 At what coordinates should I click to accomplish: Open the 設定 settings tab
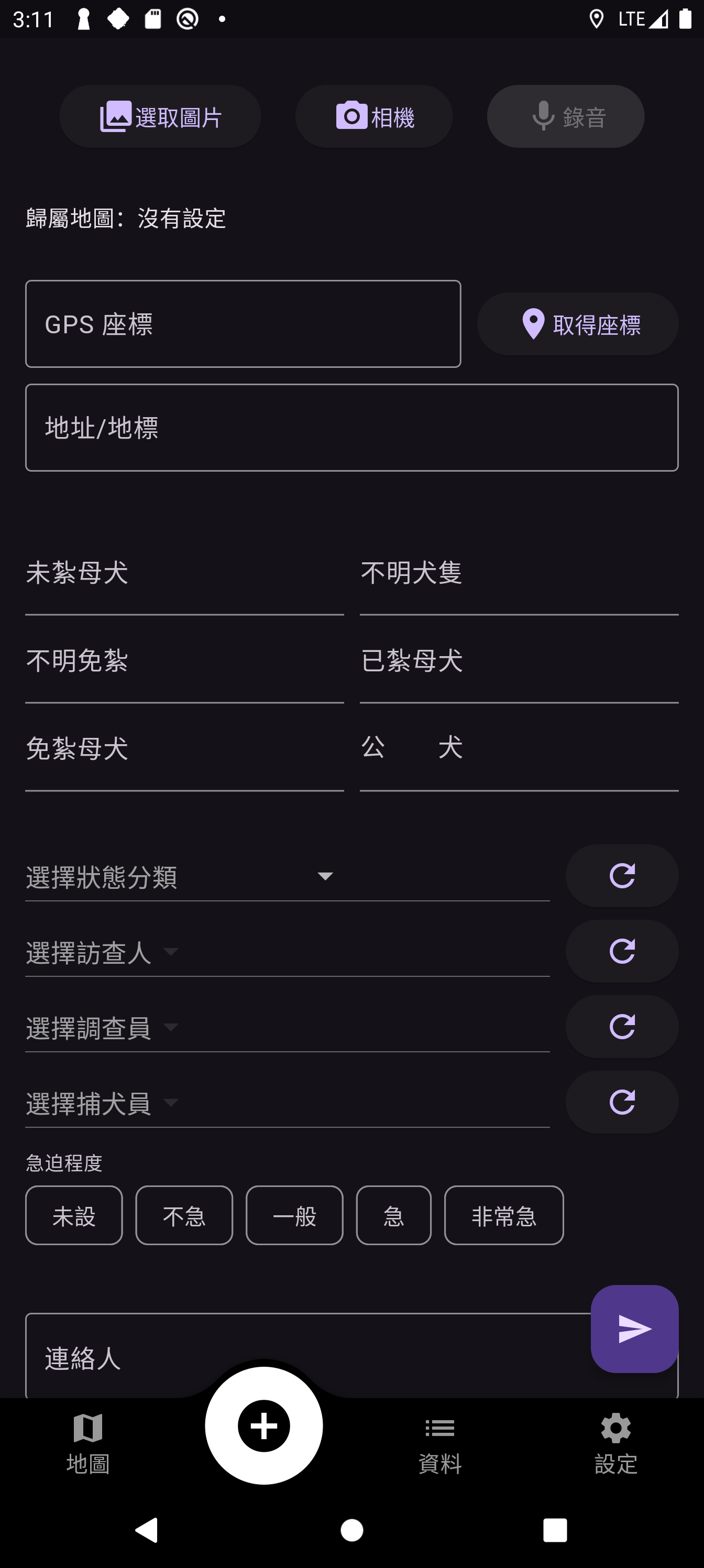point(615,1443)
